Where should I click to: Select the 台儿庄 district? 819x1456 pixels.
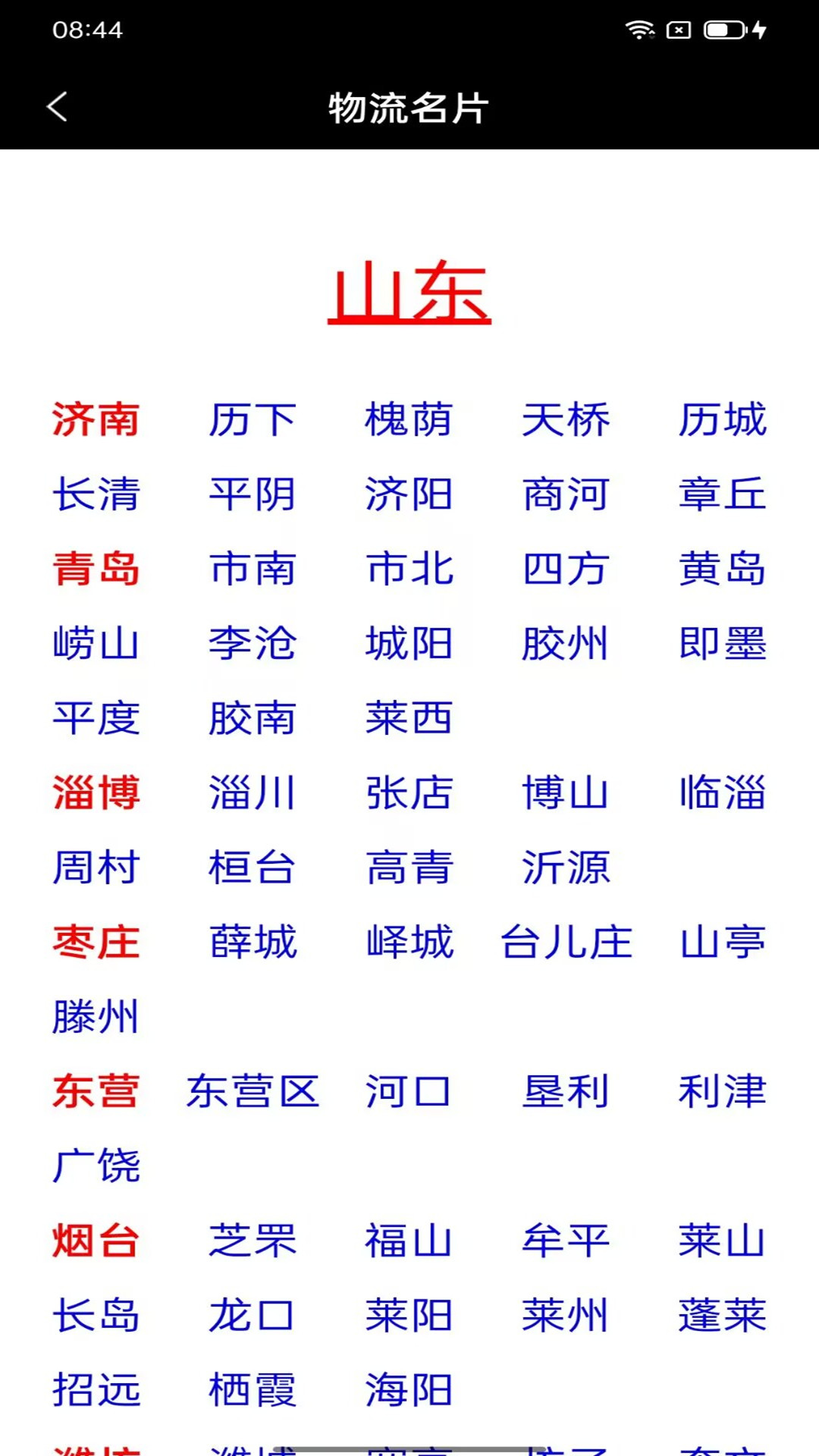(x=565, y=942)
